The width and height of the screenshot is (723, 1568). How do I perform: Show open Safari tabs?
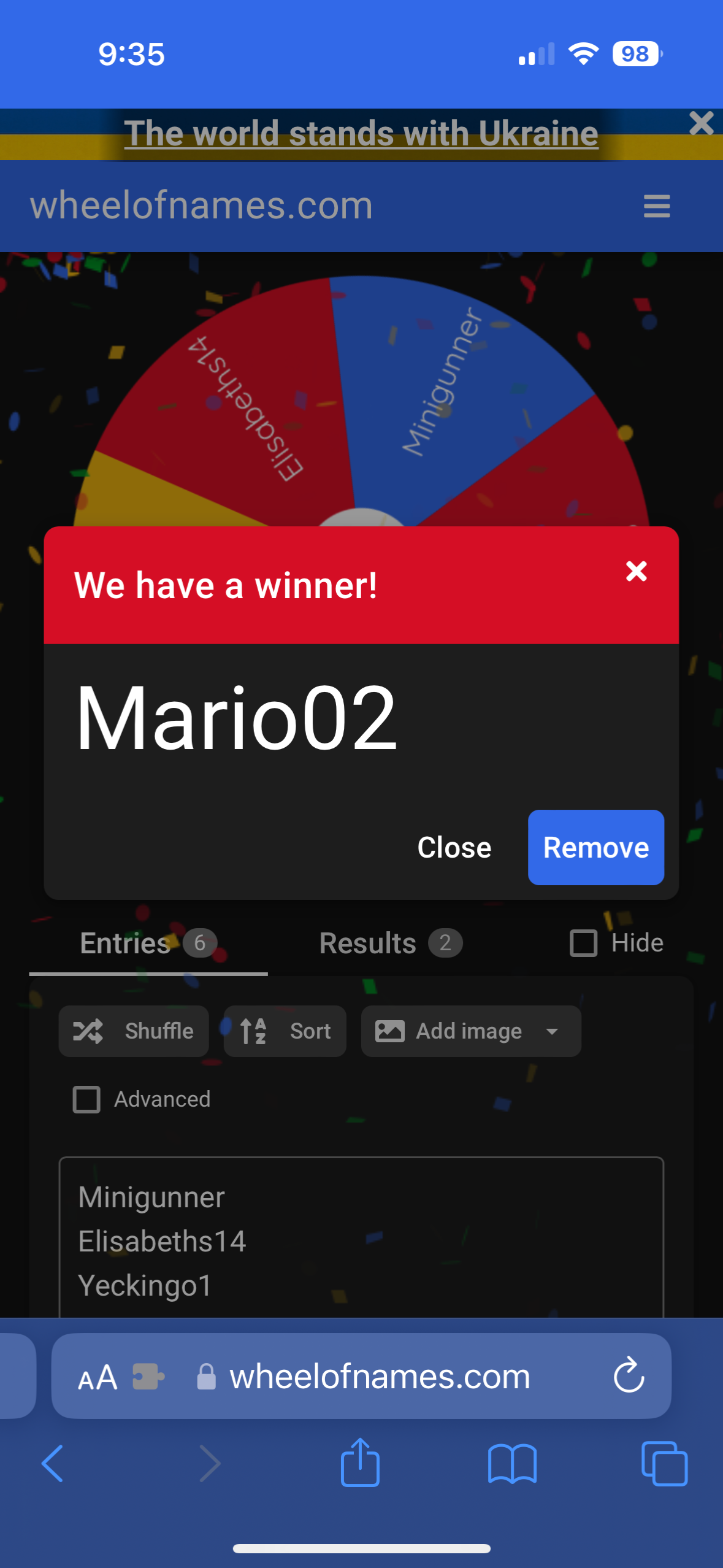coord(664,1463)
